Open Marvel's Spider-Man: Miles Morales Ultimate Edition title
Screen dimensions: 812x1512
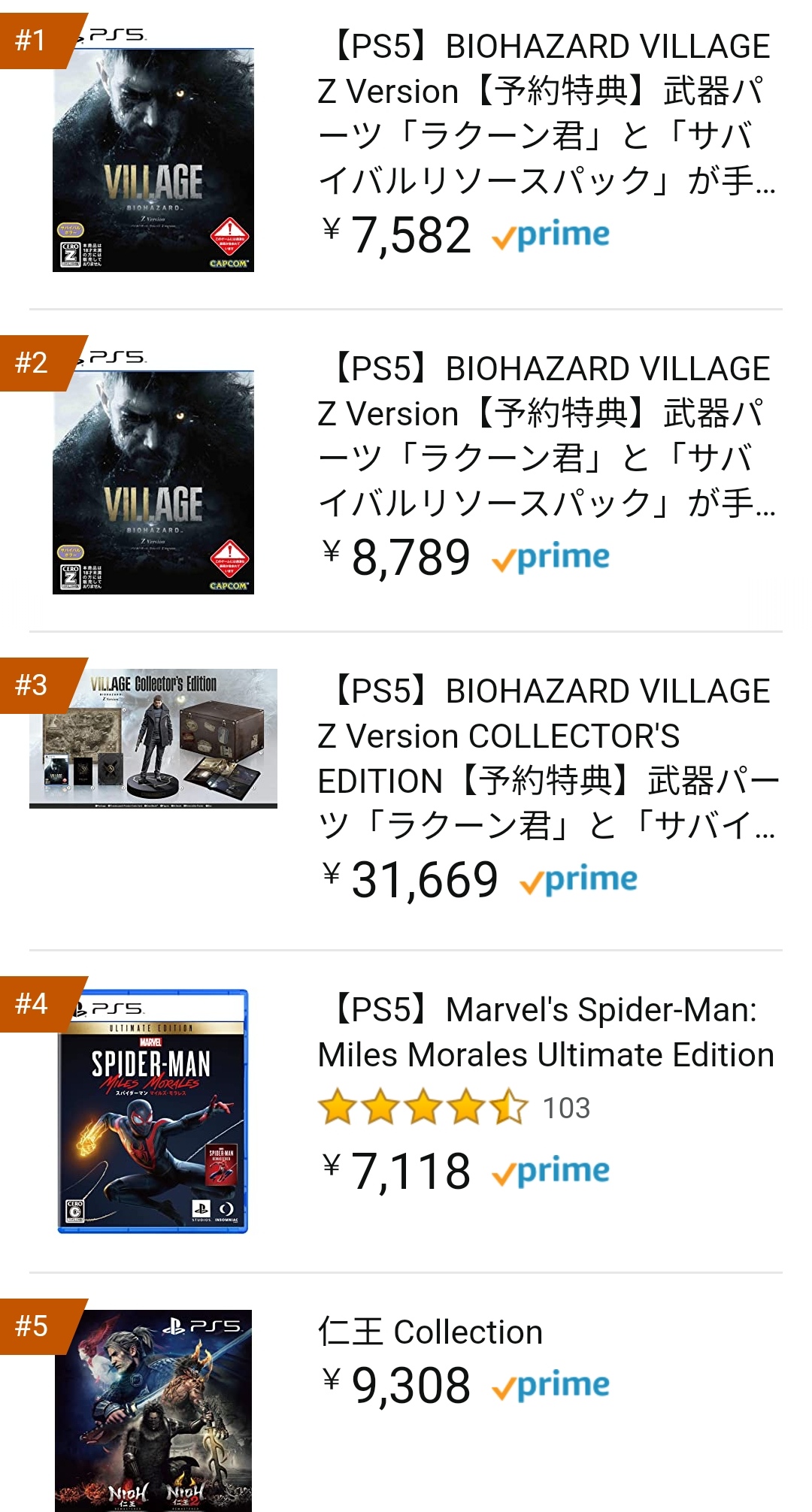click(546, 1033)
